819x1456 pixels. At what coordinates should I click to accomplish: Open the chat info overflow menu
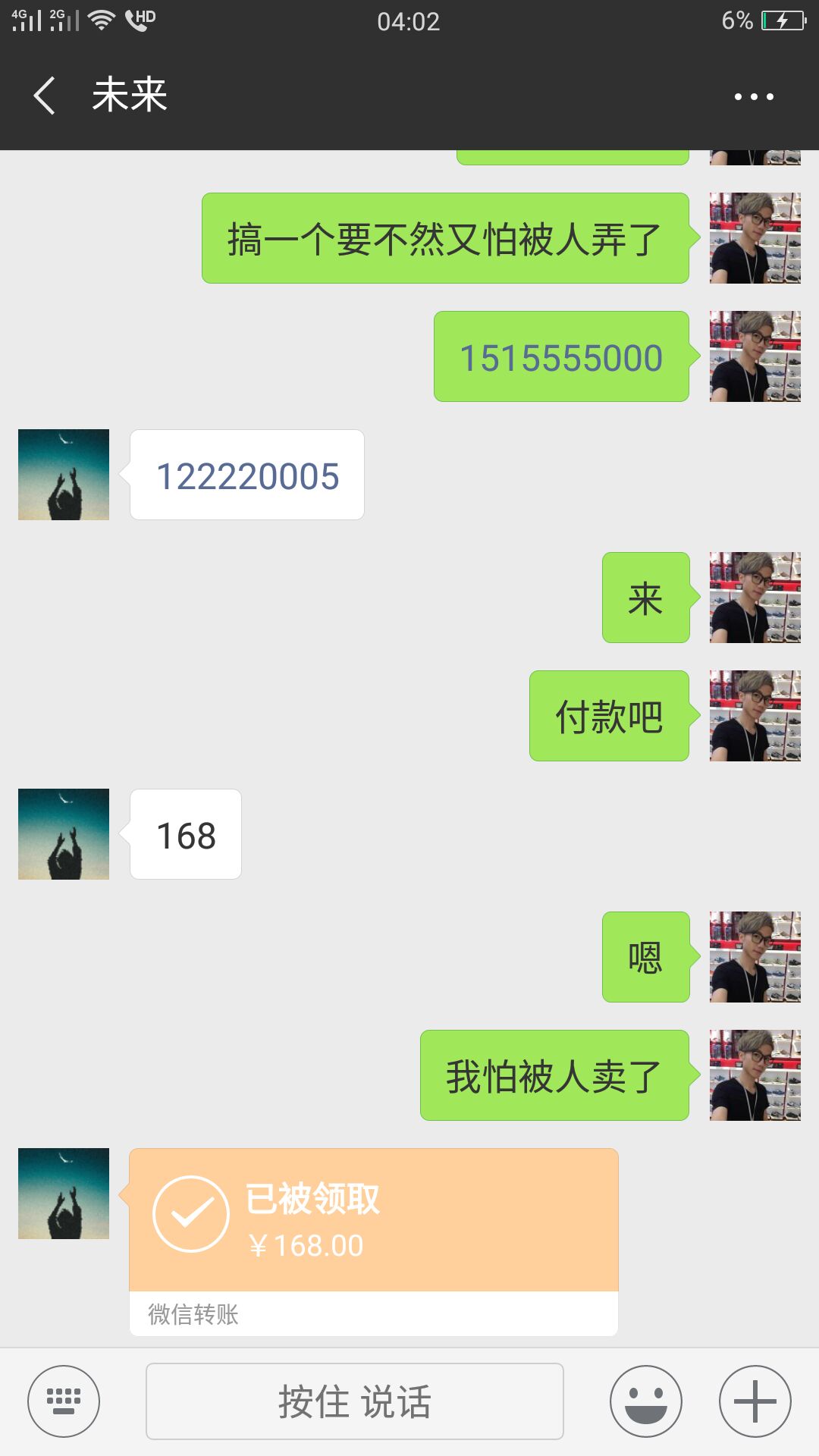[754, 96]
